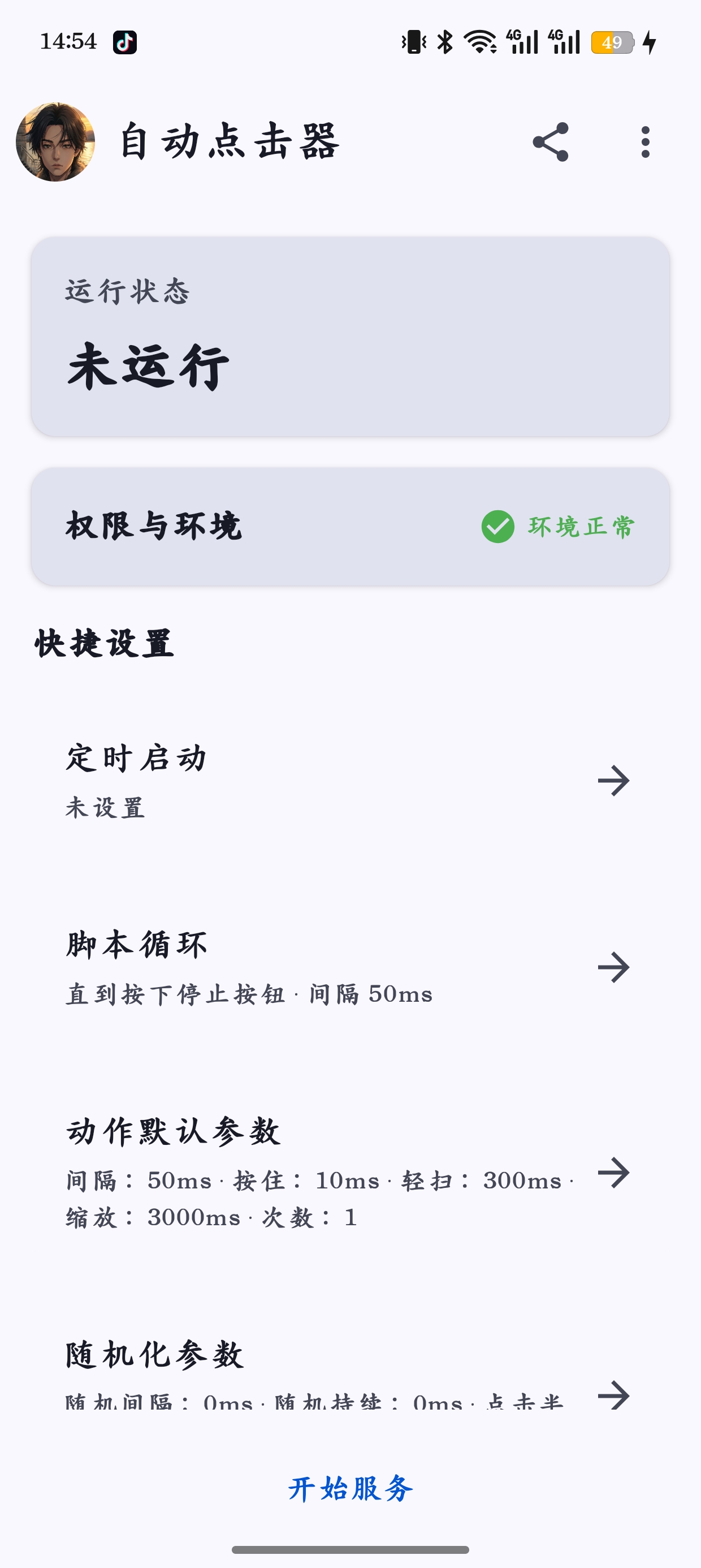Tap the arrow next to 定时启动

coord(616,782)
